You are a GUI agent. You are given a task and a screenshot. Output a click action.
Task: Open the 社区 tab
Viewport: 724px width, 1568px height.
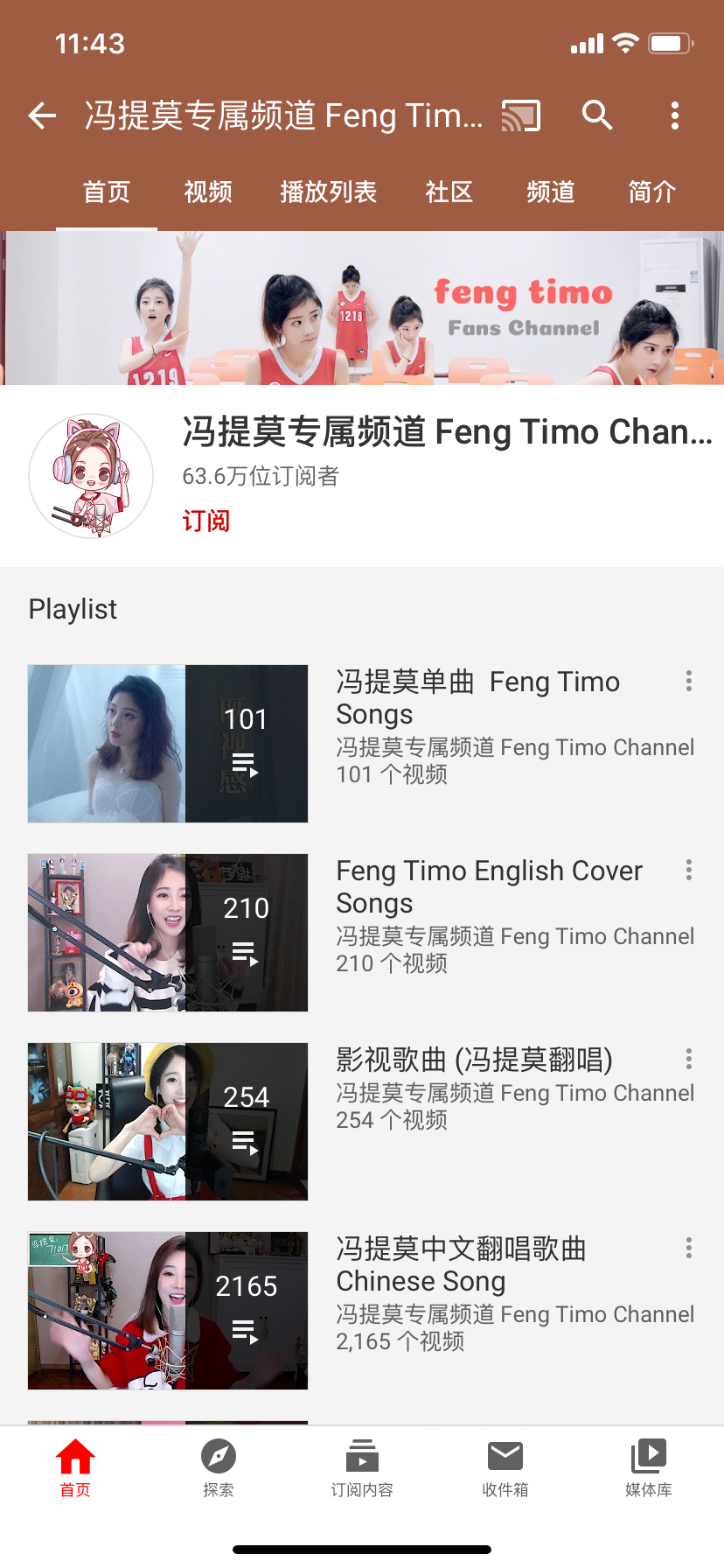pyautogui.click(x=449, y=192)
